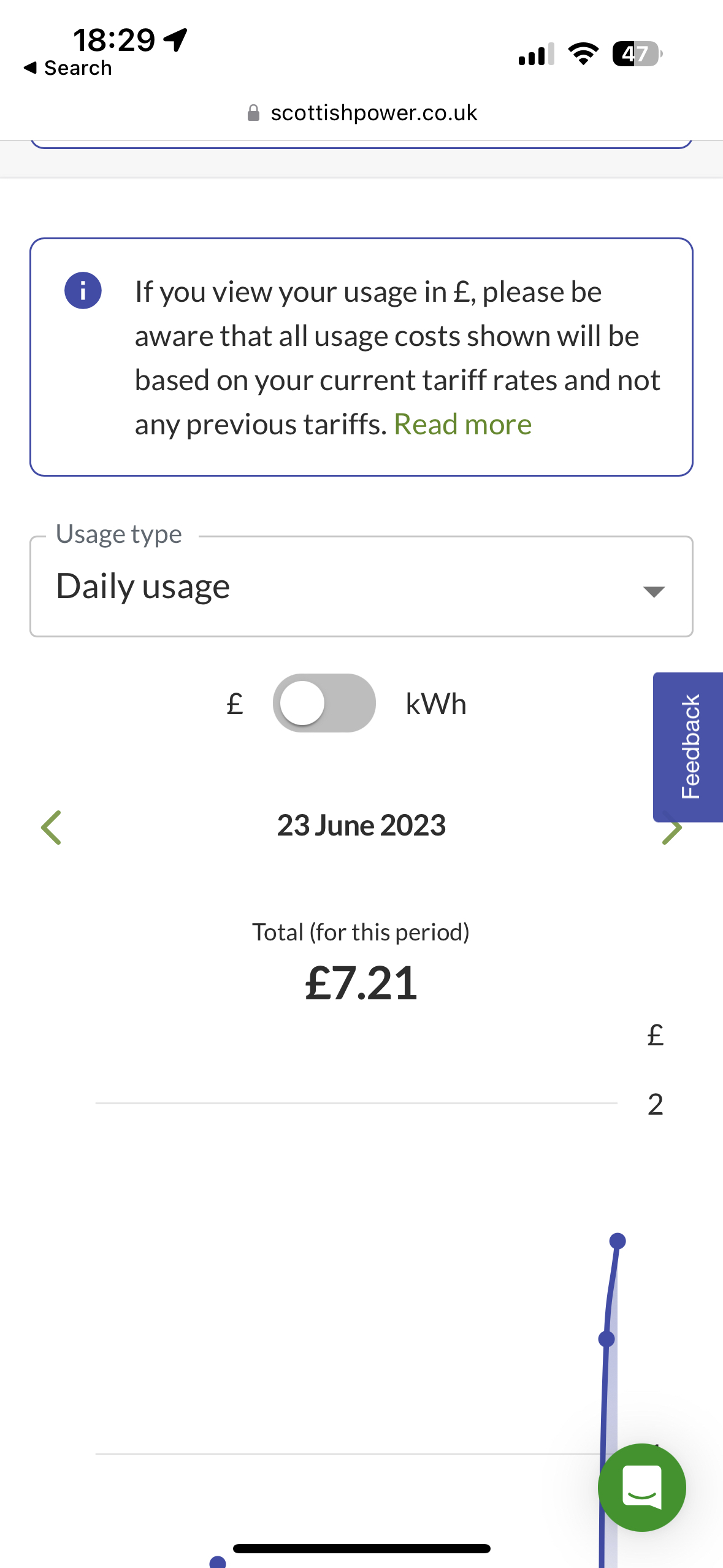
Task: Tap the highest data point on the chart
Action: click(618, 1240)
